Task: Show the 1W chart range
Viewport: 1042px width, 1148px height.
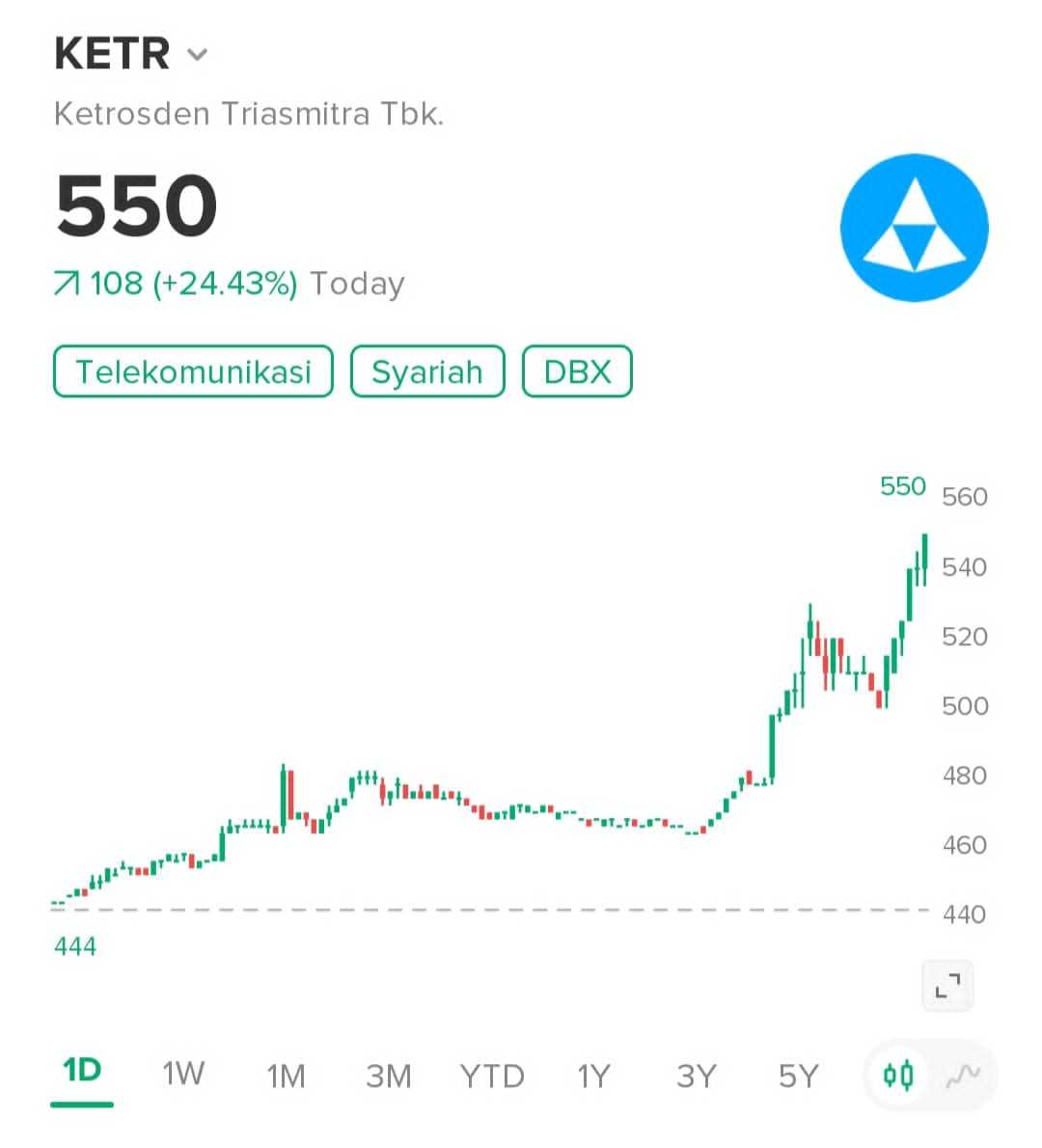Action: click(183, 1074)
